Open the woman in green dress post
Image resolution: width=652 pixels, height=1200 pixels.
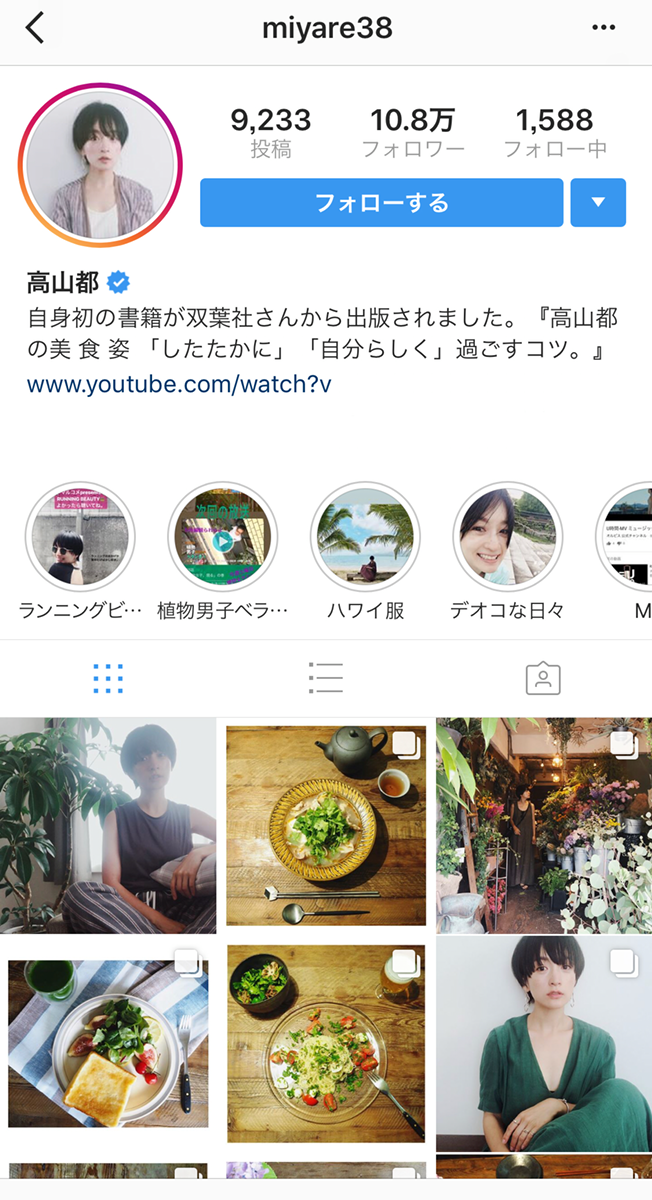(543, 1043)
